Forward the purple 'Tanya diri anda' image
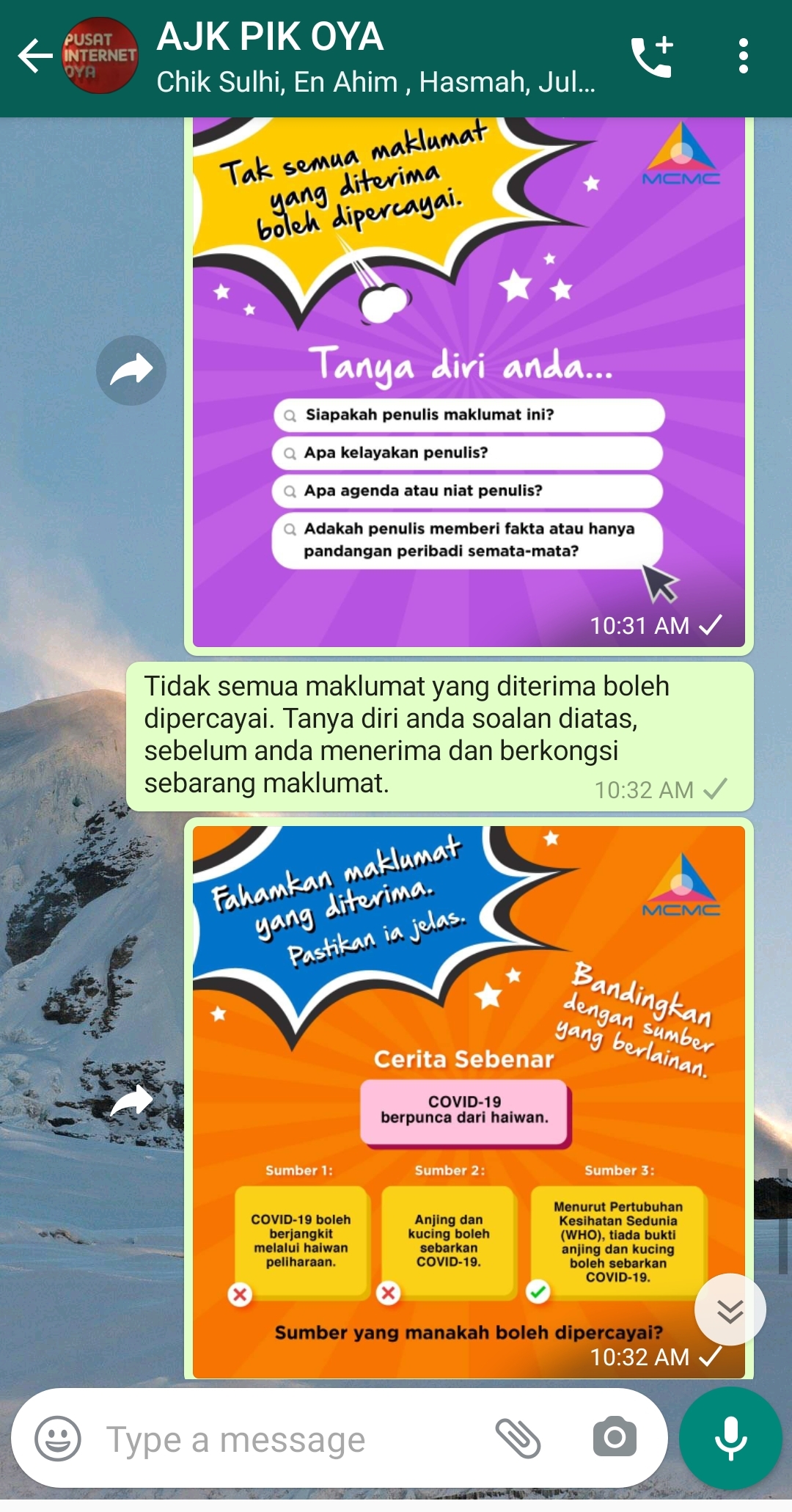The height and width of the screenshot is (1512, 792). click(x=131, y=370)
